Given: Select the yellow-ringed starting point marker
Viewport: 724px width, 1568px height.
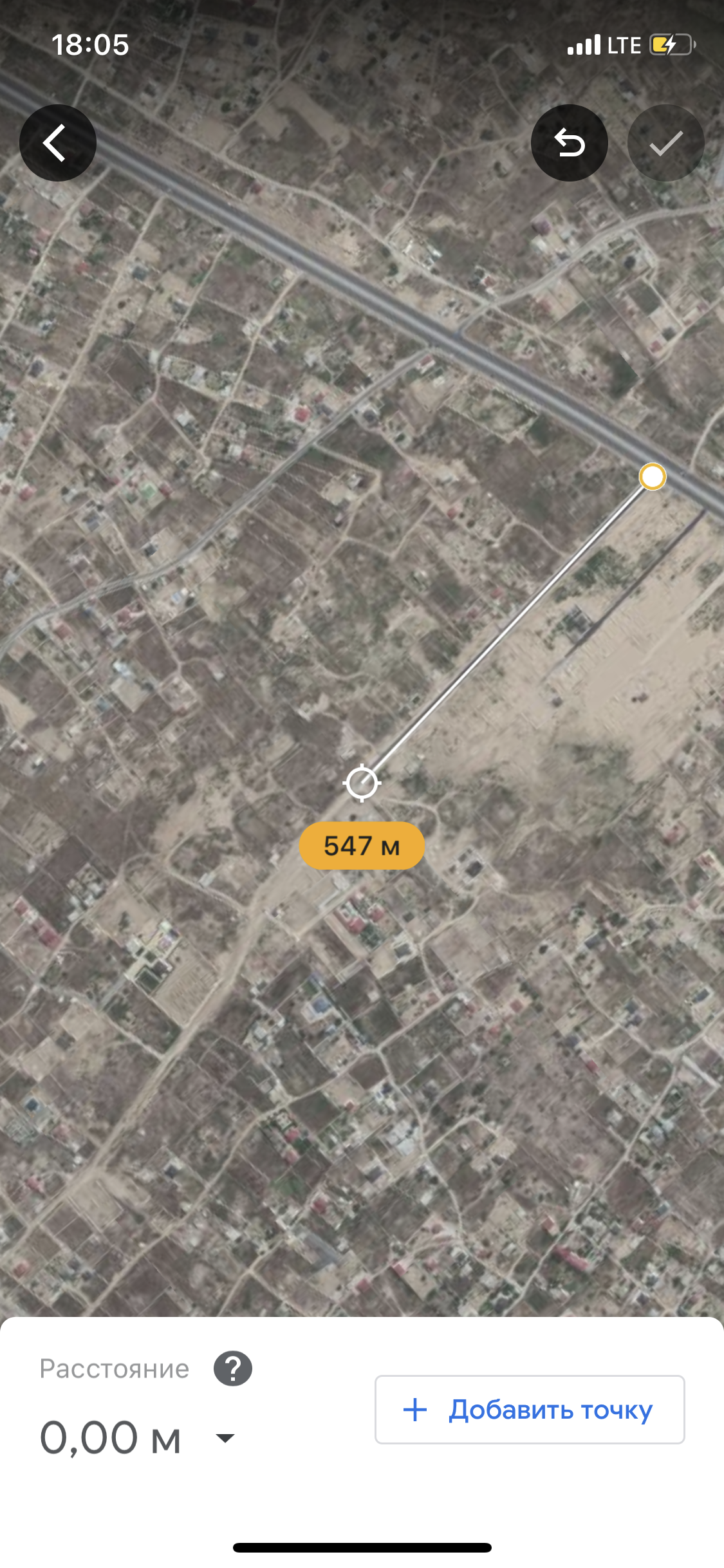Looking at the screenshot, I should tap(653, 477).
